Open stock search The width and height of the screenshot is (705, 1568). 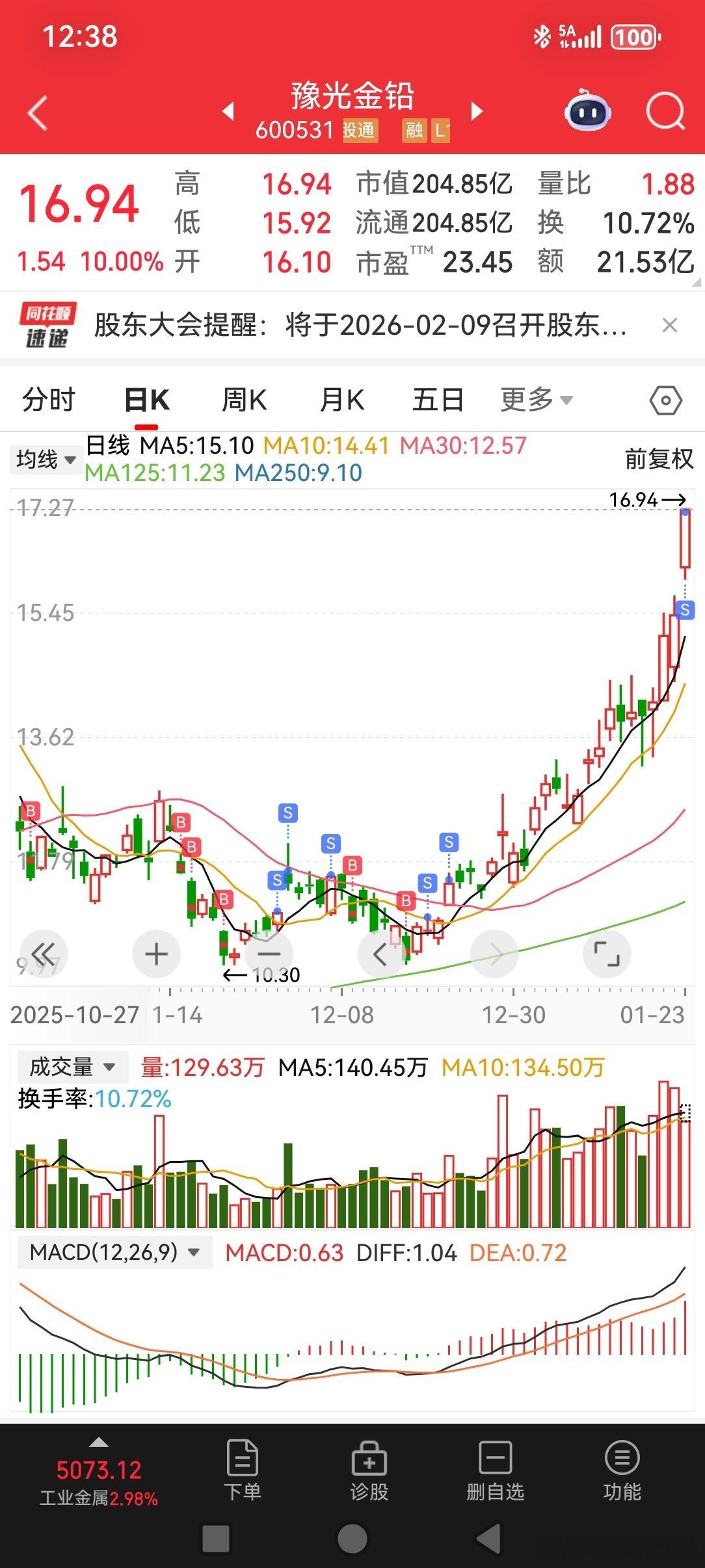(x=665, y=112)
